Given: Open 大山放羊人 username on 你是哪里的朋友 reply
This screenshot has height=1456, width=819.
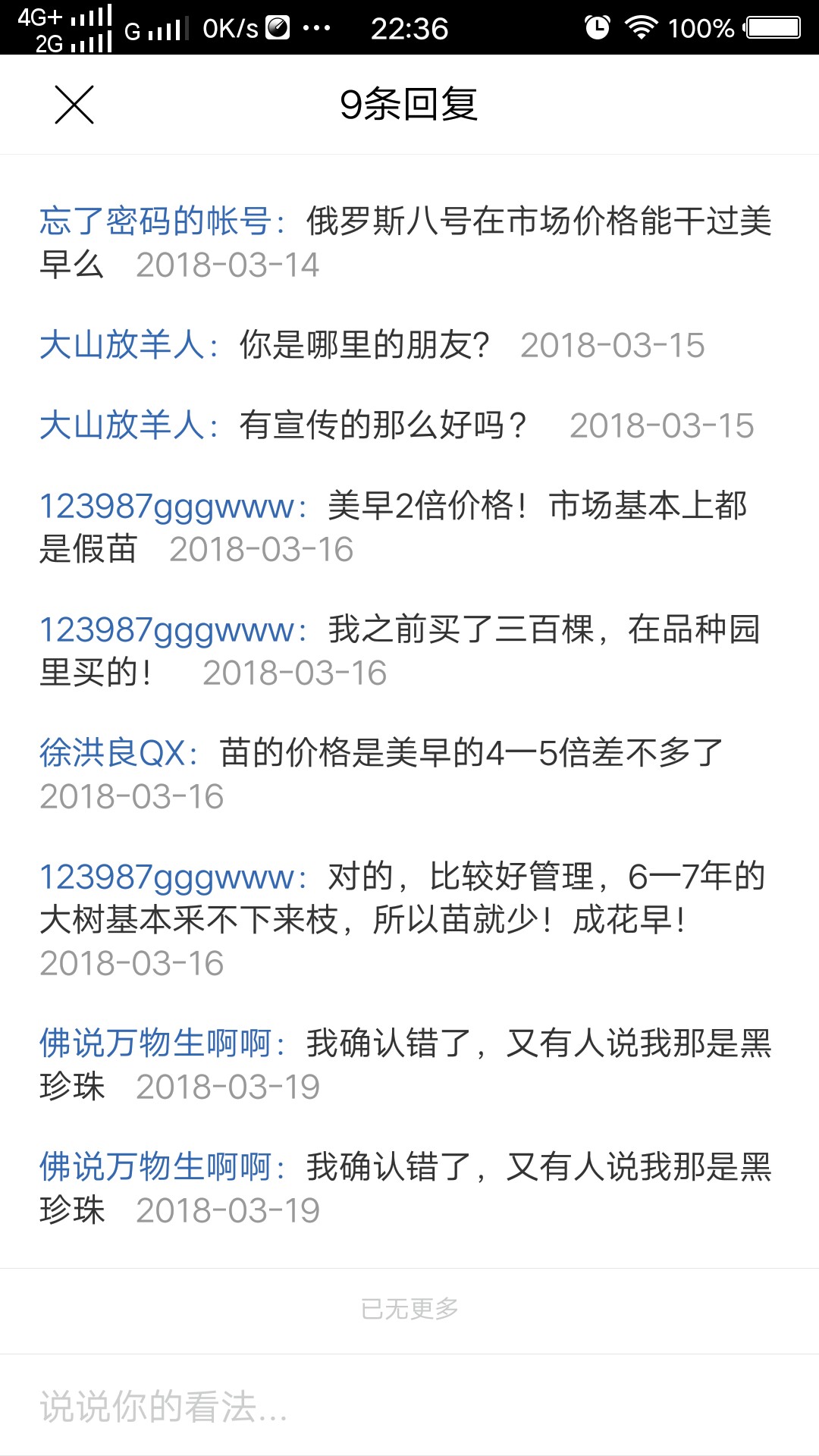Looking at the screenshot, I should 122,345.
